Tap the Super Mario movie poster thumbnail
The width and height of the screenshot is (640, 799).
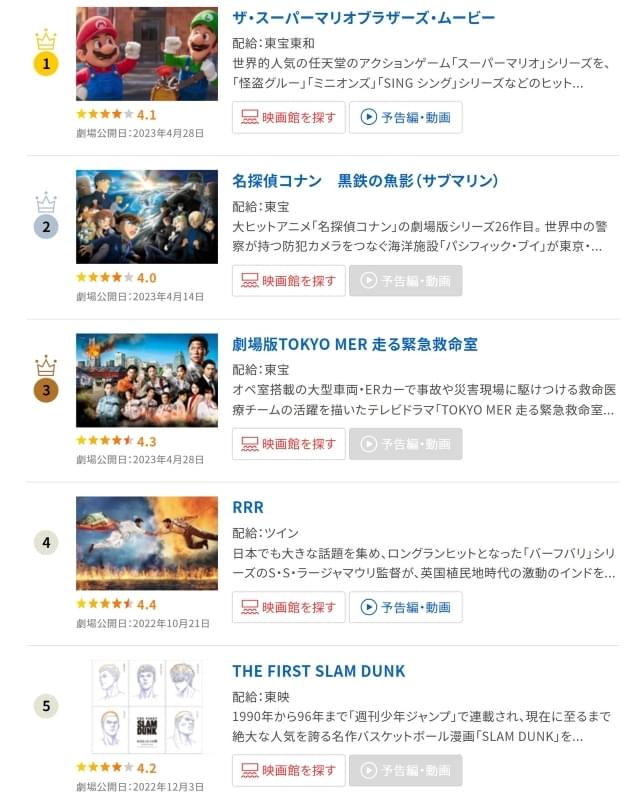[146, 54]
